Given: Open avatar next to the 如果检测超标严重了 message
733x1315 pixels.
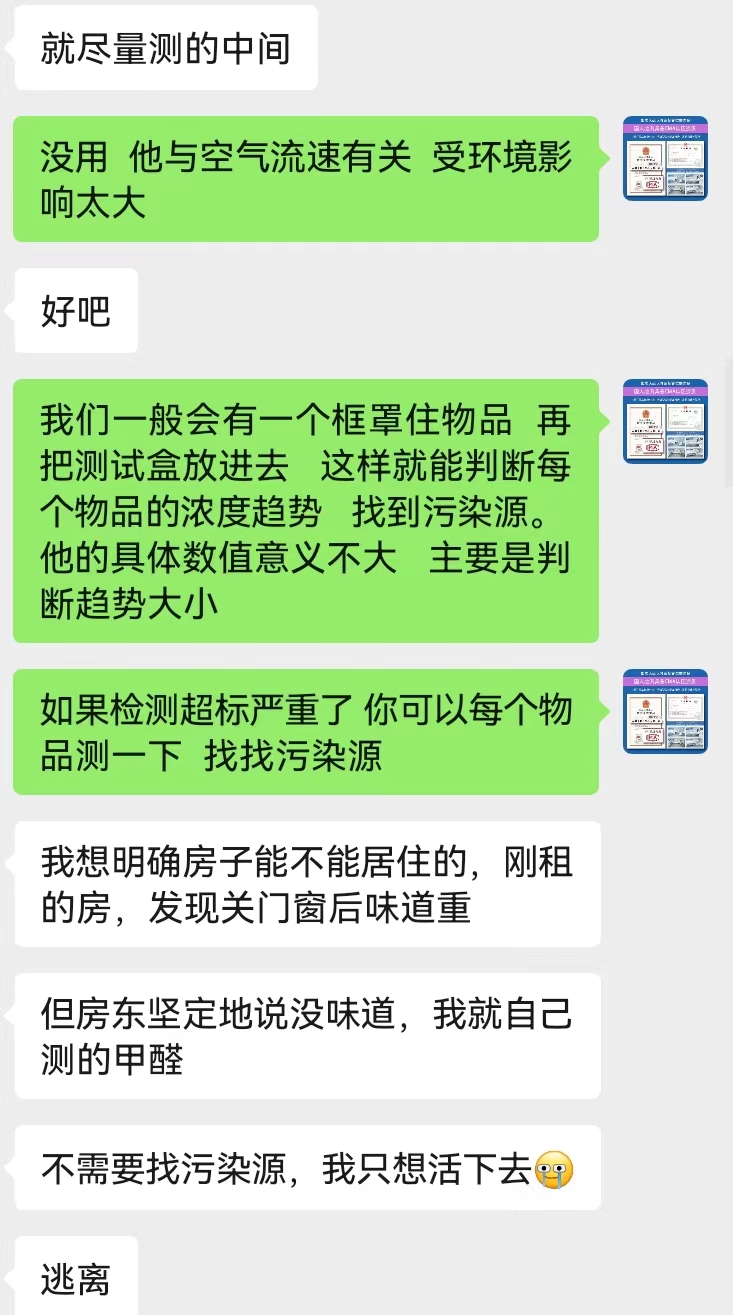Looking at the screenshot, I should 665,711.
